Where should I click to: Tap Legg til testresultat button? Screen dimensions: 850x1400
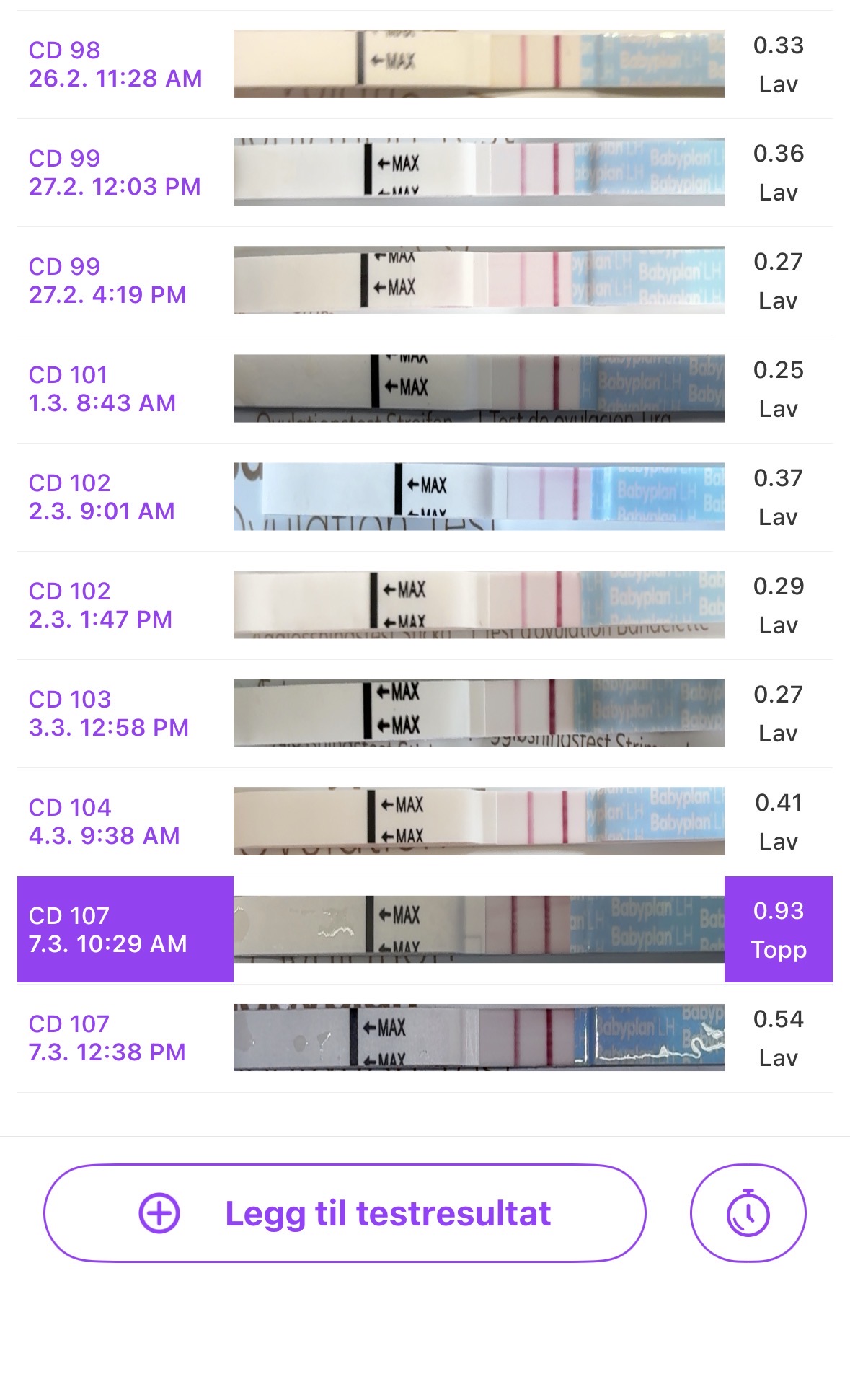tap(345, 1212)
